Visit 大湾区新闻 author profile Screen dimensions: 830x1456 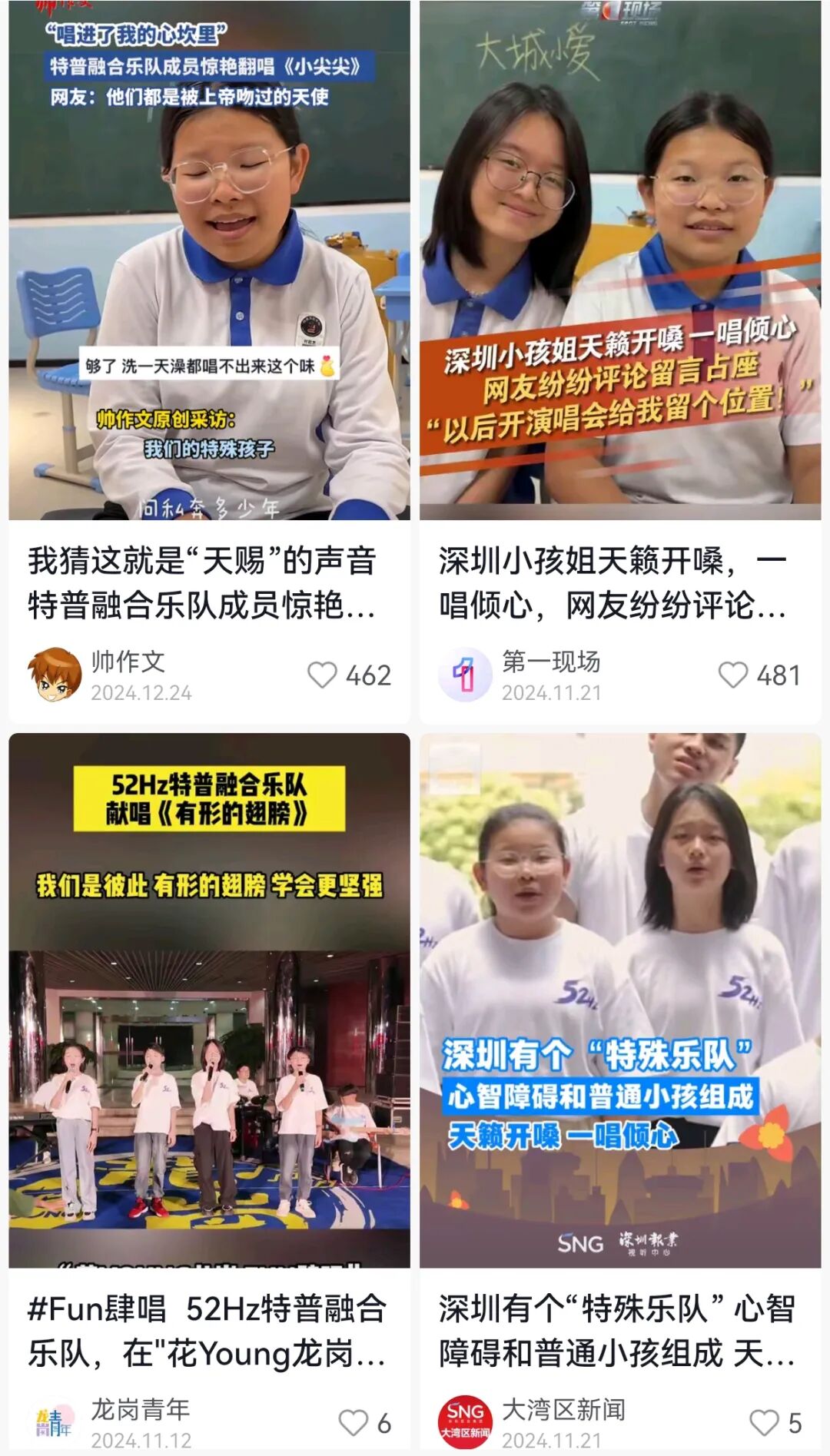click(465, 1421)
